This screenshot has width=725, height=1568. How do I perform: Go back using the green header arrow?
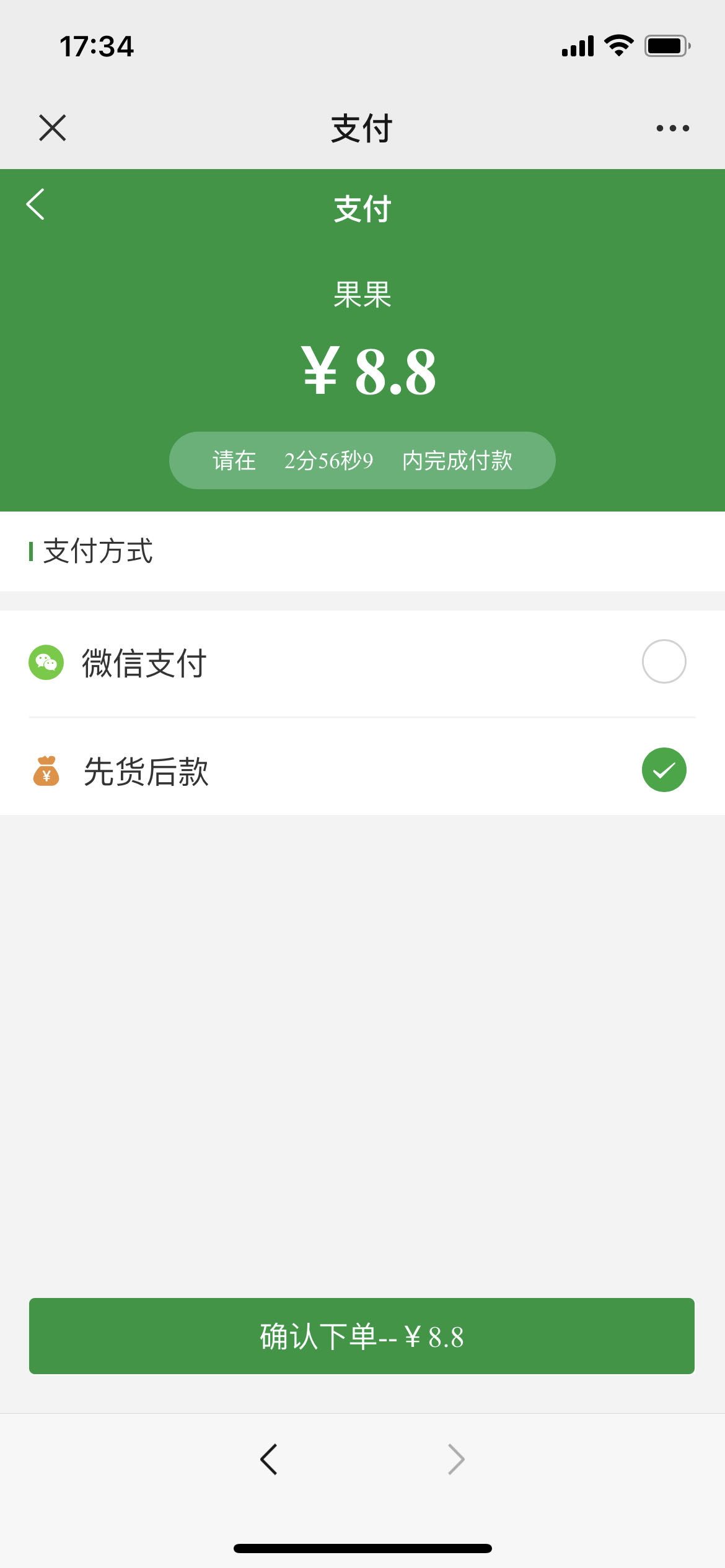click(x=35, y=204)
